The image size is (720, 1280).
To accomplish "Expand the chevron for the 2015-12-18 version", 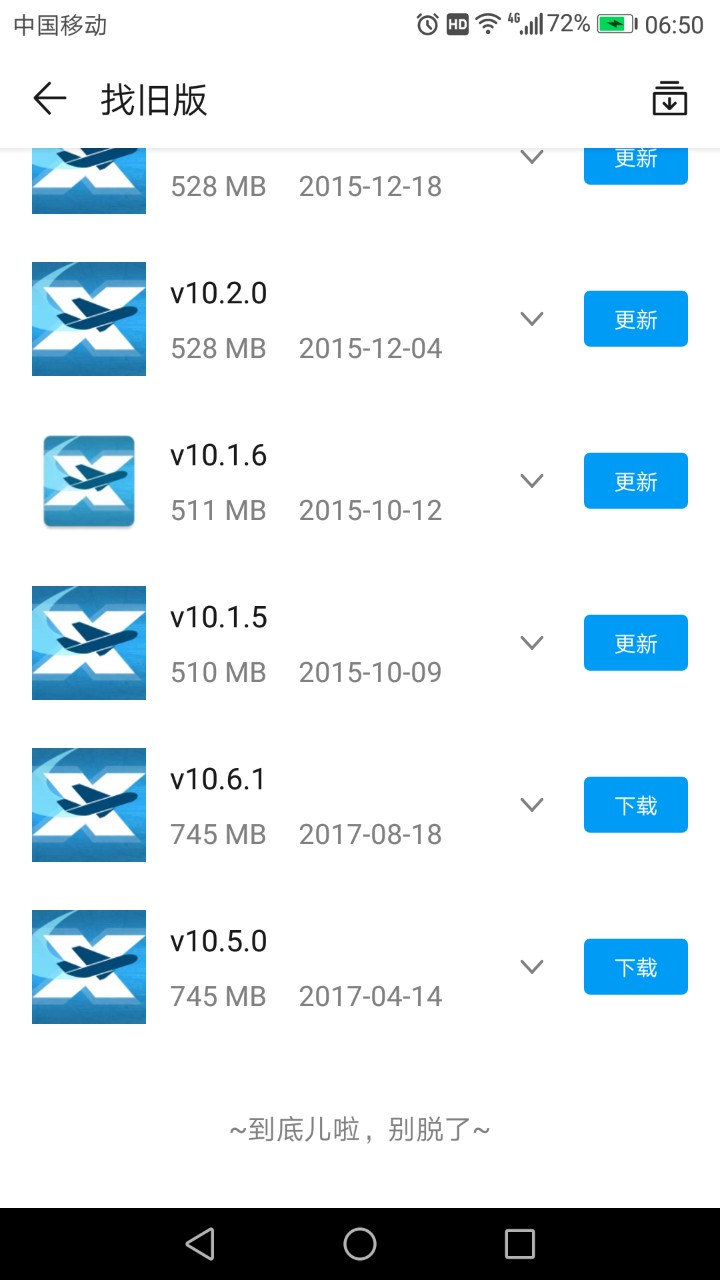I will (532, 158).
